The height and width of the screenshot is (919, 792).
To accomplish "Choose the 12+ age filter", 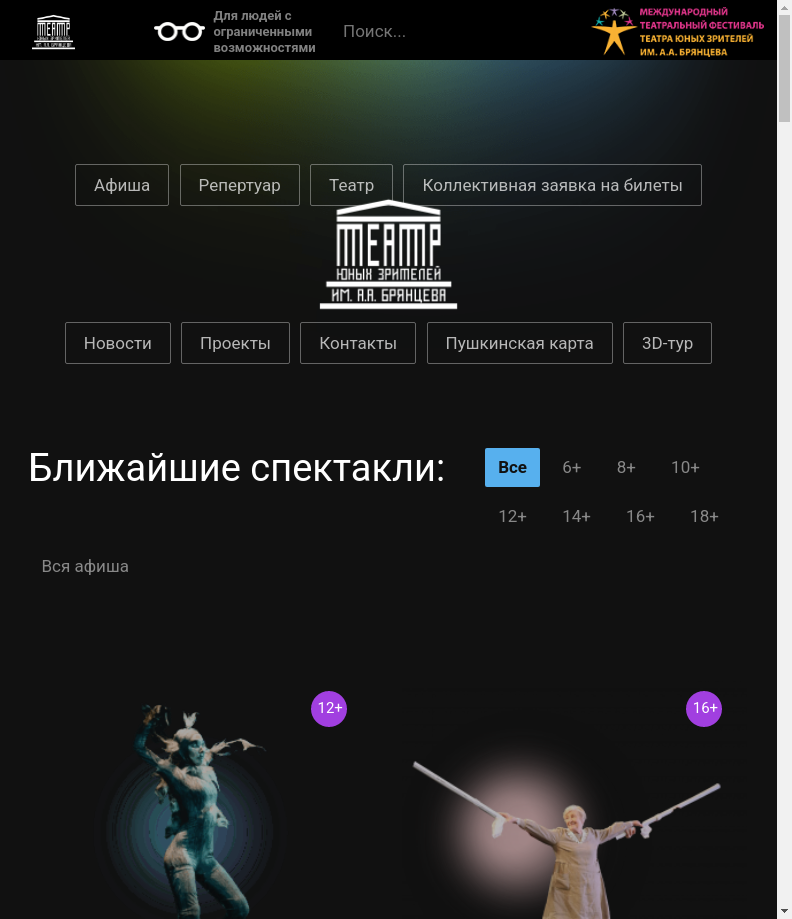I will click(x=513, y=516).
